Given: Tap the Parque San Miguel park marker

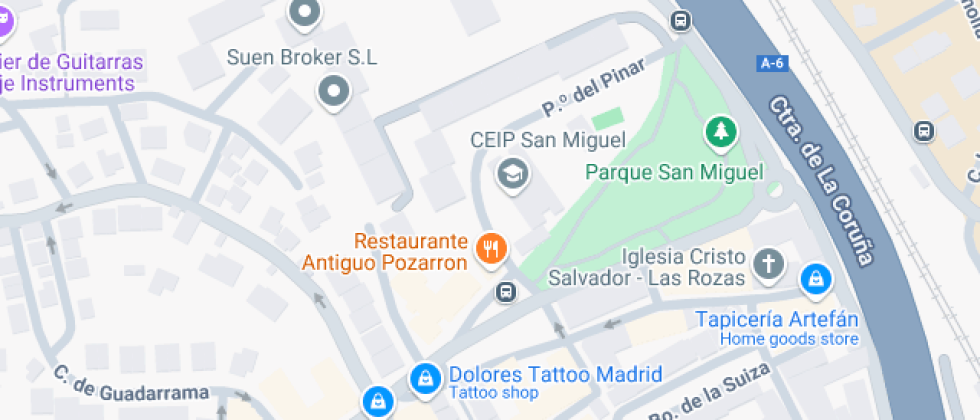Looking at the screenshot, I should [720, 129].
